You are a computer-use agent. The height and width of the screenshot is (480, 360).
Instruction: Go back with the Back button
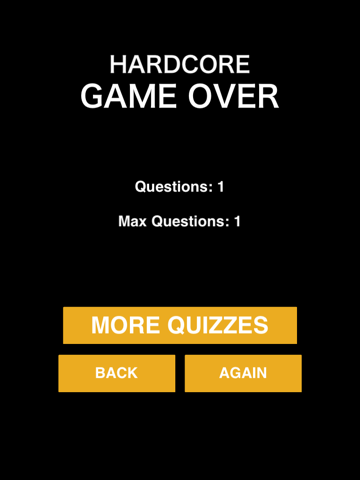(x=117, y=373)
